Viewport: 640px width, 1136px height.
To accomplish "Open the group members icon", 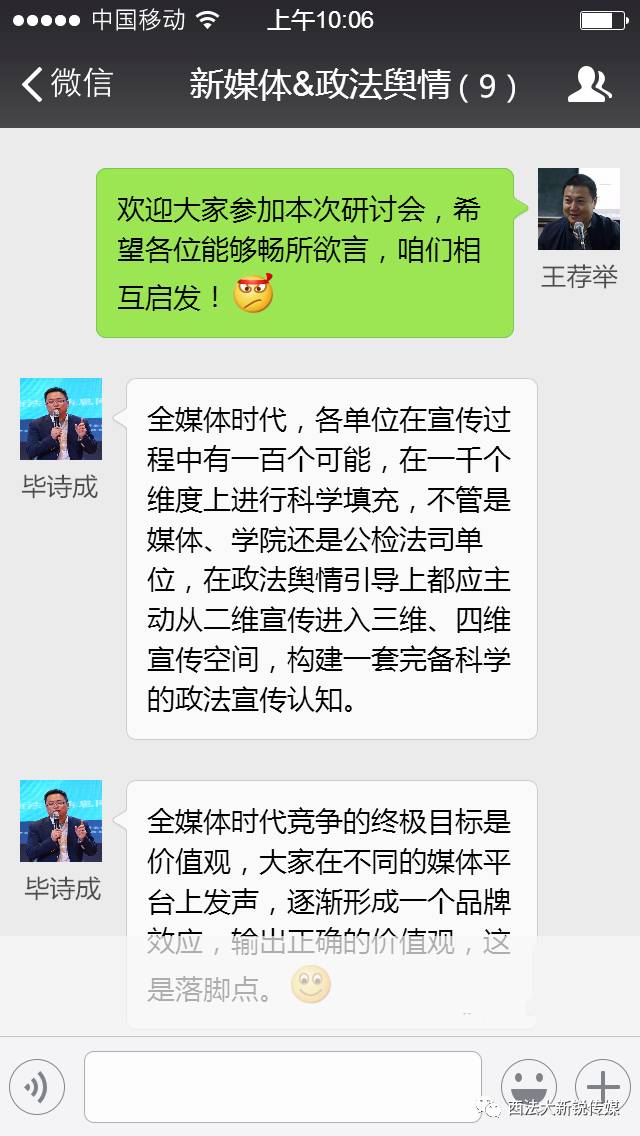I will pyautogui.click(x=589, y=85).
